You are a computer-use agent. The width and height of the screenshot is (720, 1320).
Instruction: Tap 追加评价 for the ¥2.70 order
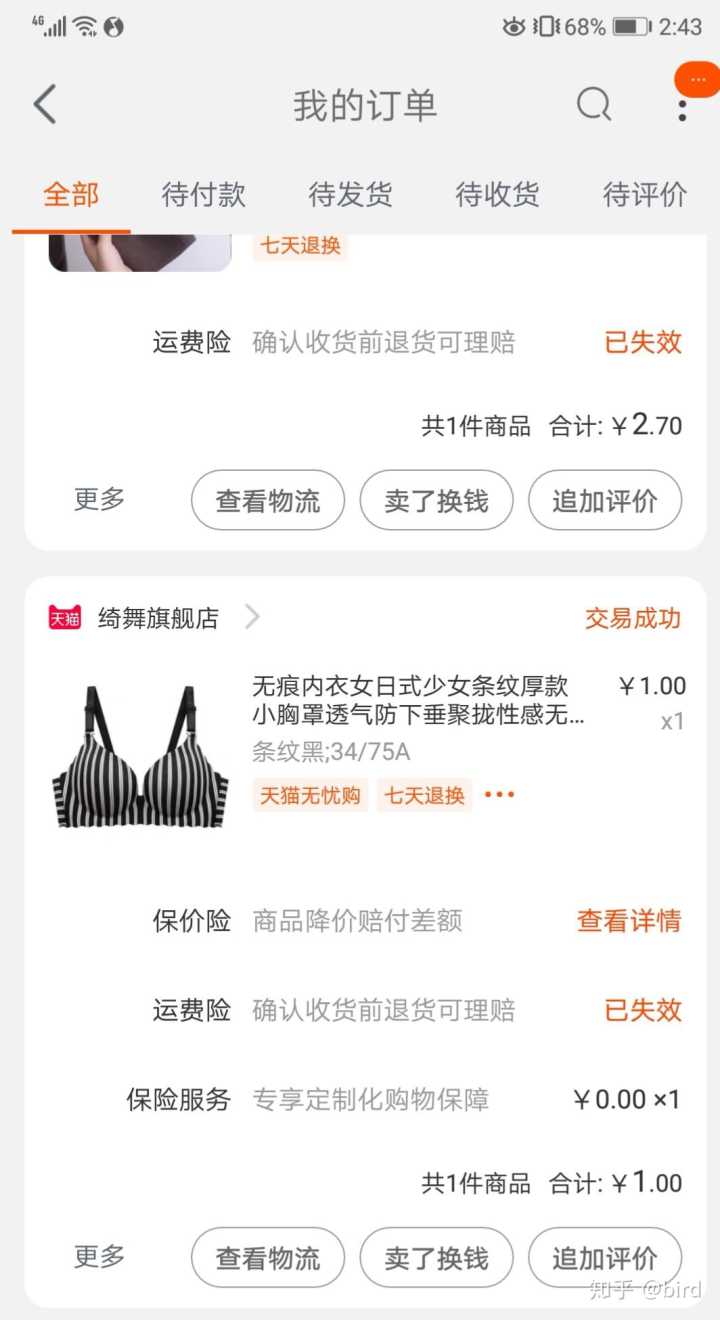tap(605, 500)
